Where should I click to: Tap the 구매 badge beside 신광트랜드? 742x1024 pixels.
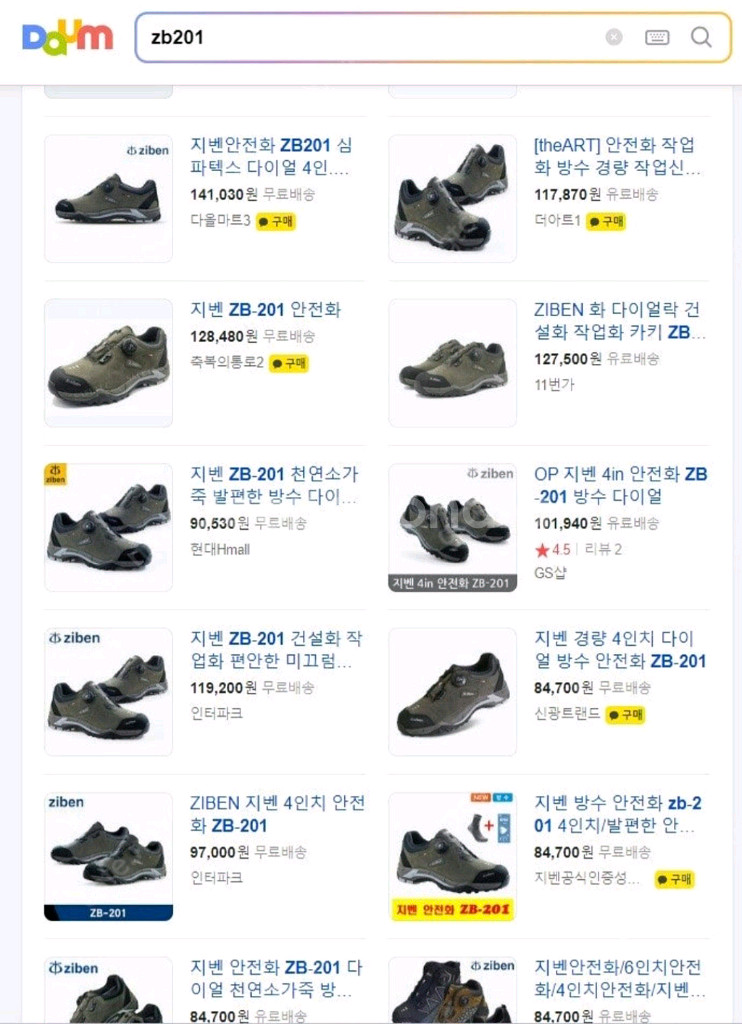coord(626,715)
